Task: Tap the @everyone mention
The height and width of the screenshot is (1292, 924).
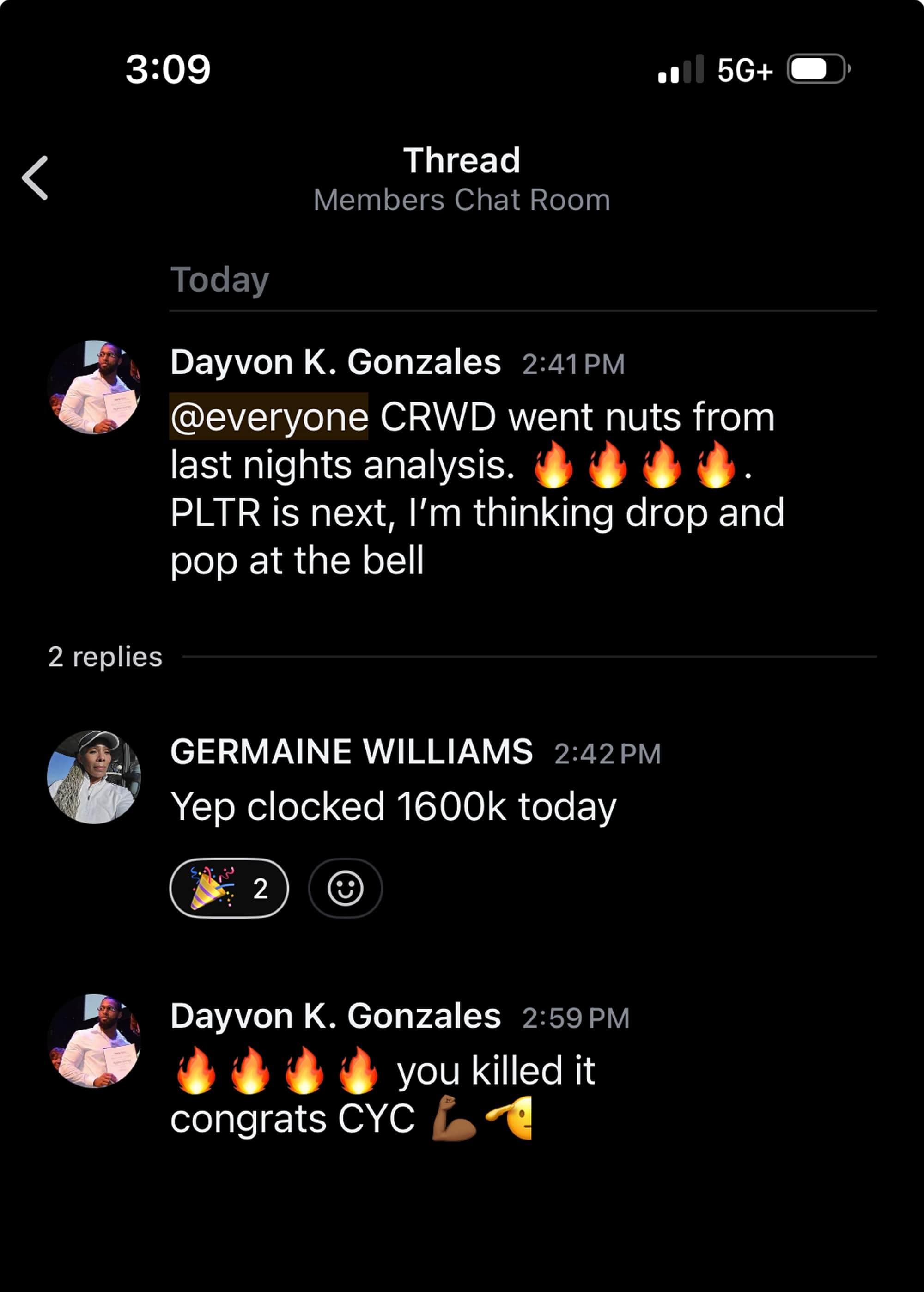Action: pyautogui.click(x=268, y=417)
